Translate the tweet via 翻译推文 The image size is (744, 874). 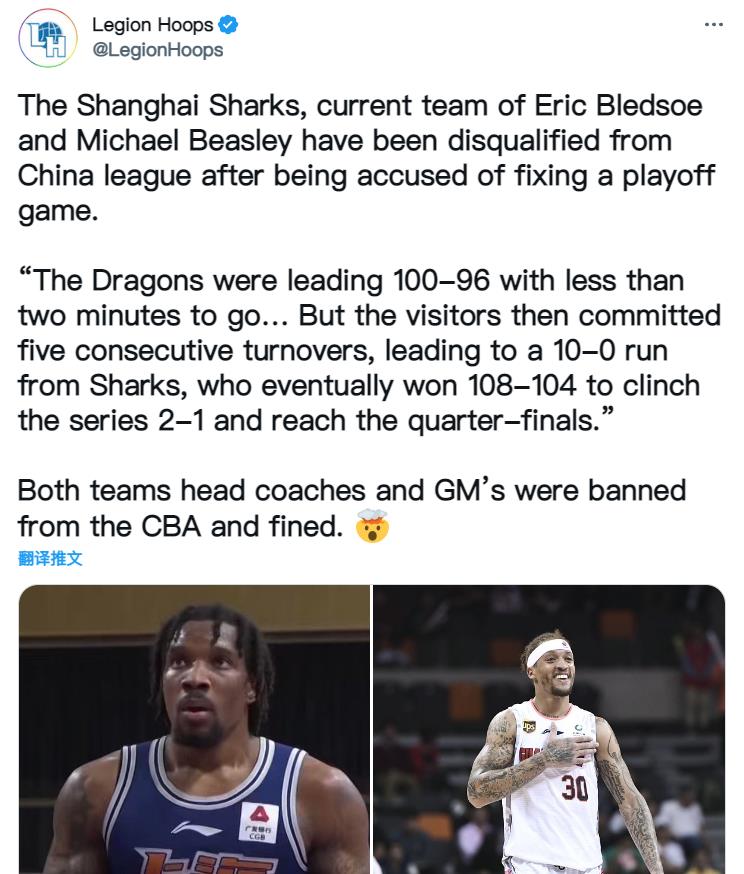pos(50,558)
